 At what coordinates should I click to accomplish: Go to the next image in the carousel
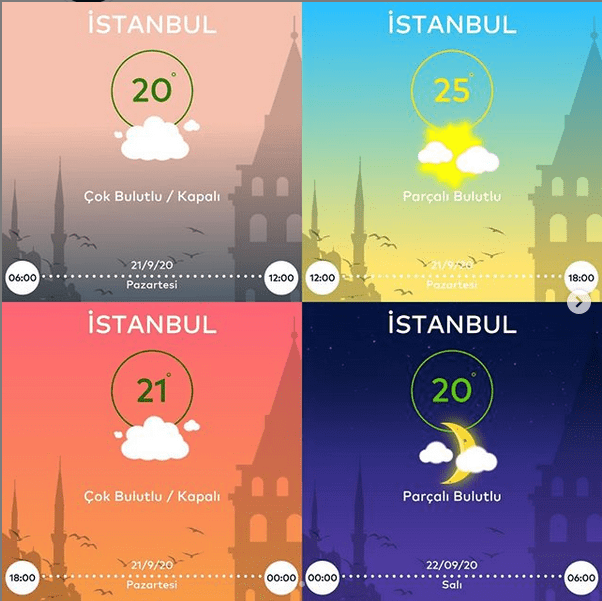tap(578, 300)
